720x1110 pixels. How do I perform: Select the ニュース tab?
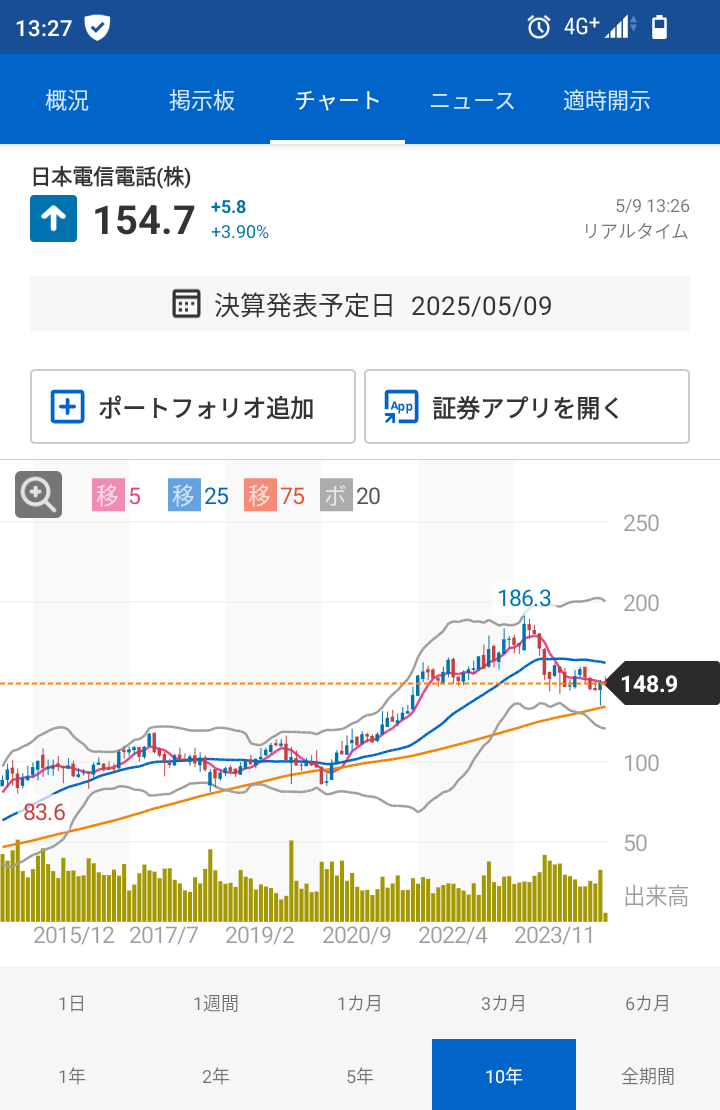[x=472, y=100]
